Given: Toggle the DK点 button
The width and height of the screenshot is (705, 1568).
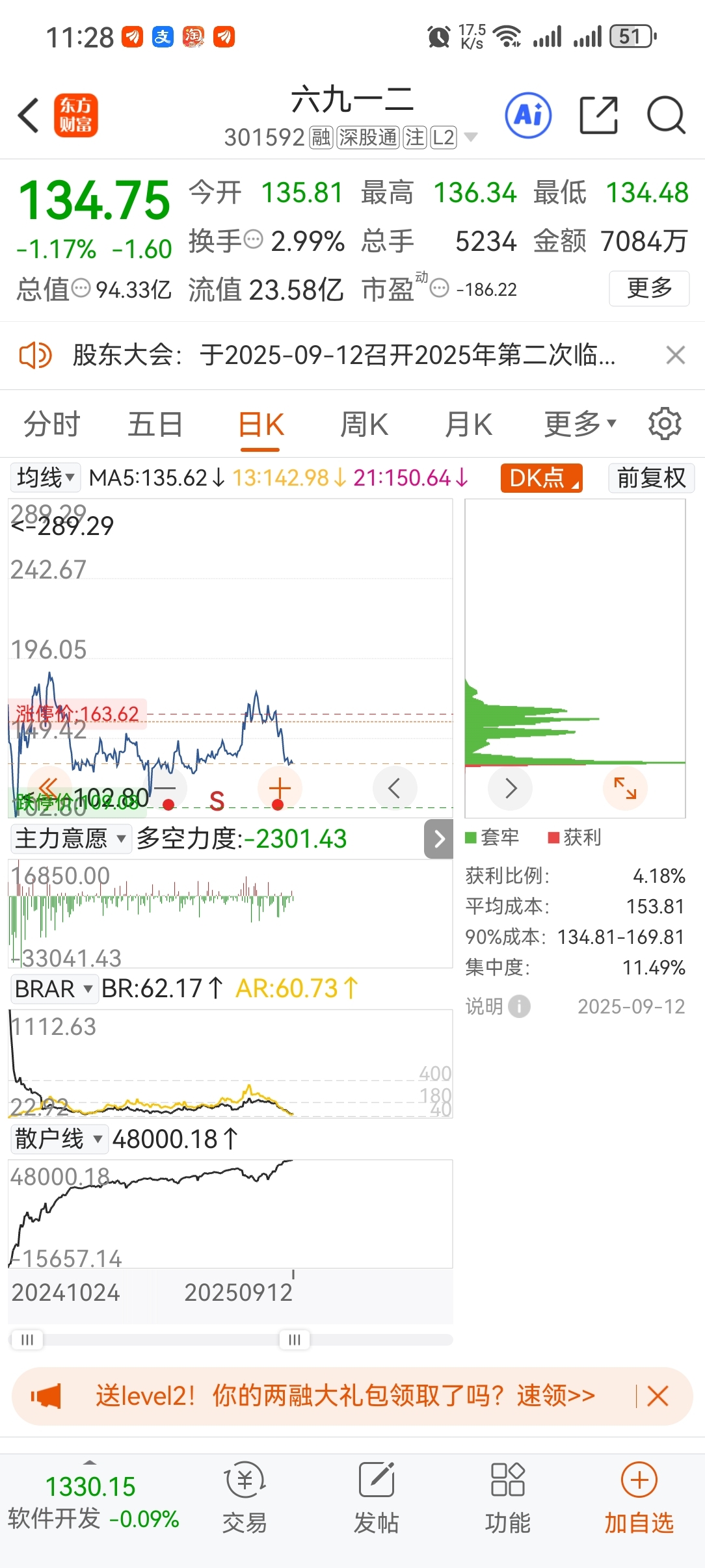Looking at the screenshot, I should click(x=542, y=478).
